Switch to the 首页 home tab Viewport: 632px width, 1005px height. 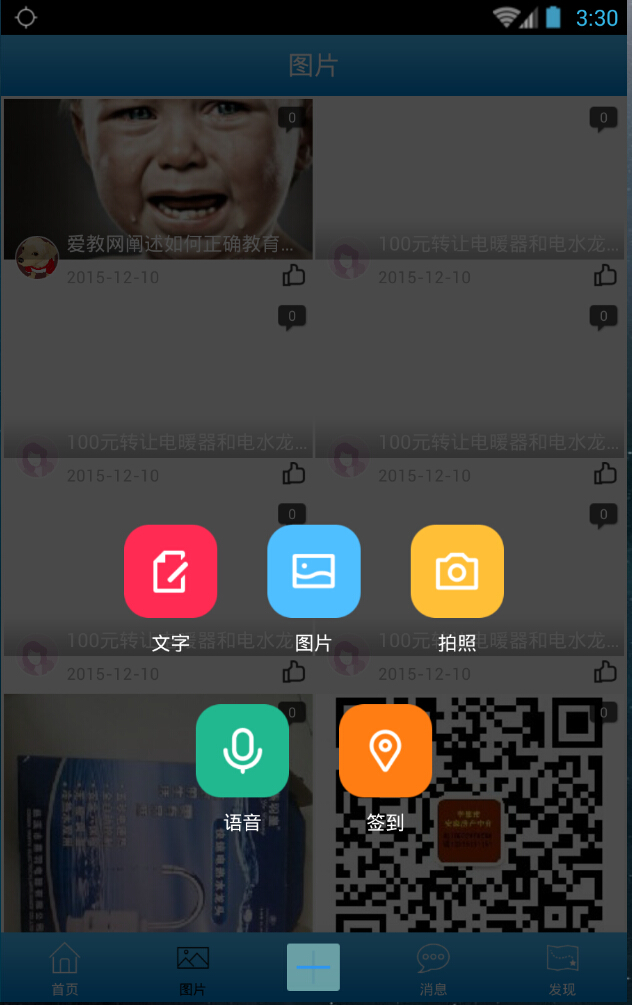tap(65, 968)
